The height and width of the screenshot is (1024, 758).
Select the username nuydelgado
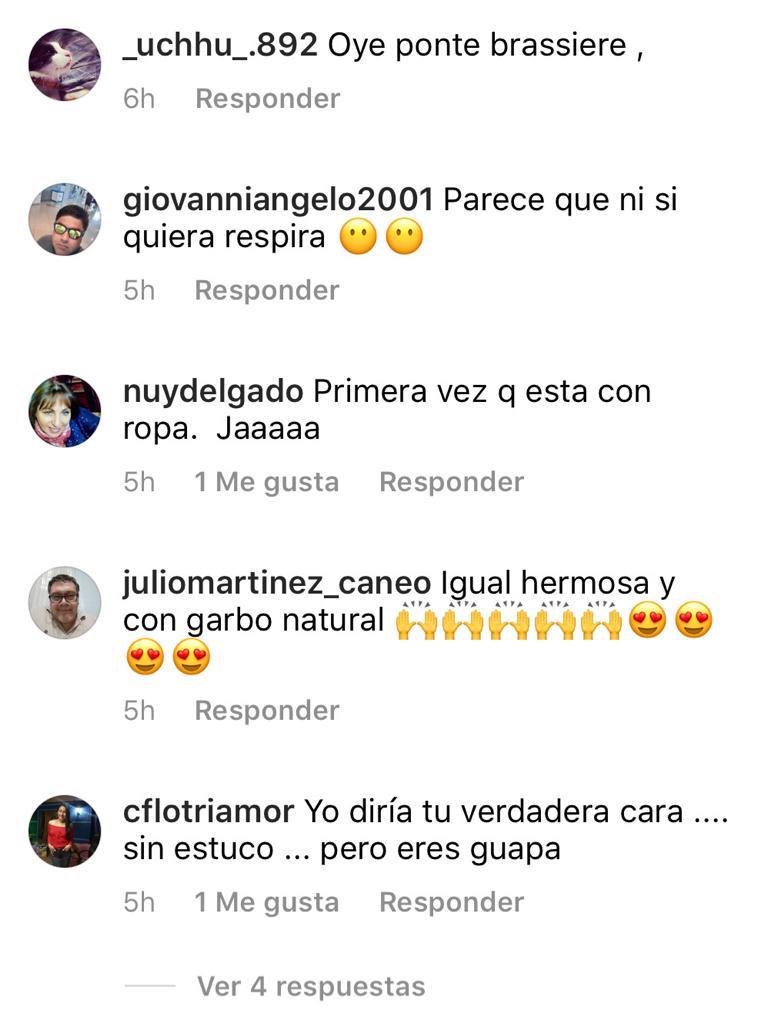[215, 391]
